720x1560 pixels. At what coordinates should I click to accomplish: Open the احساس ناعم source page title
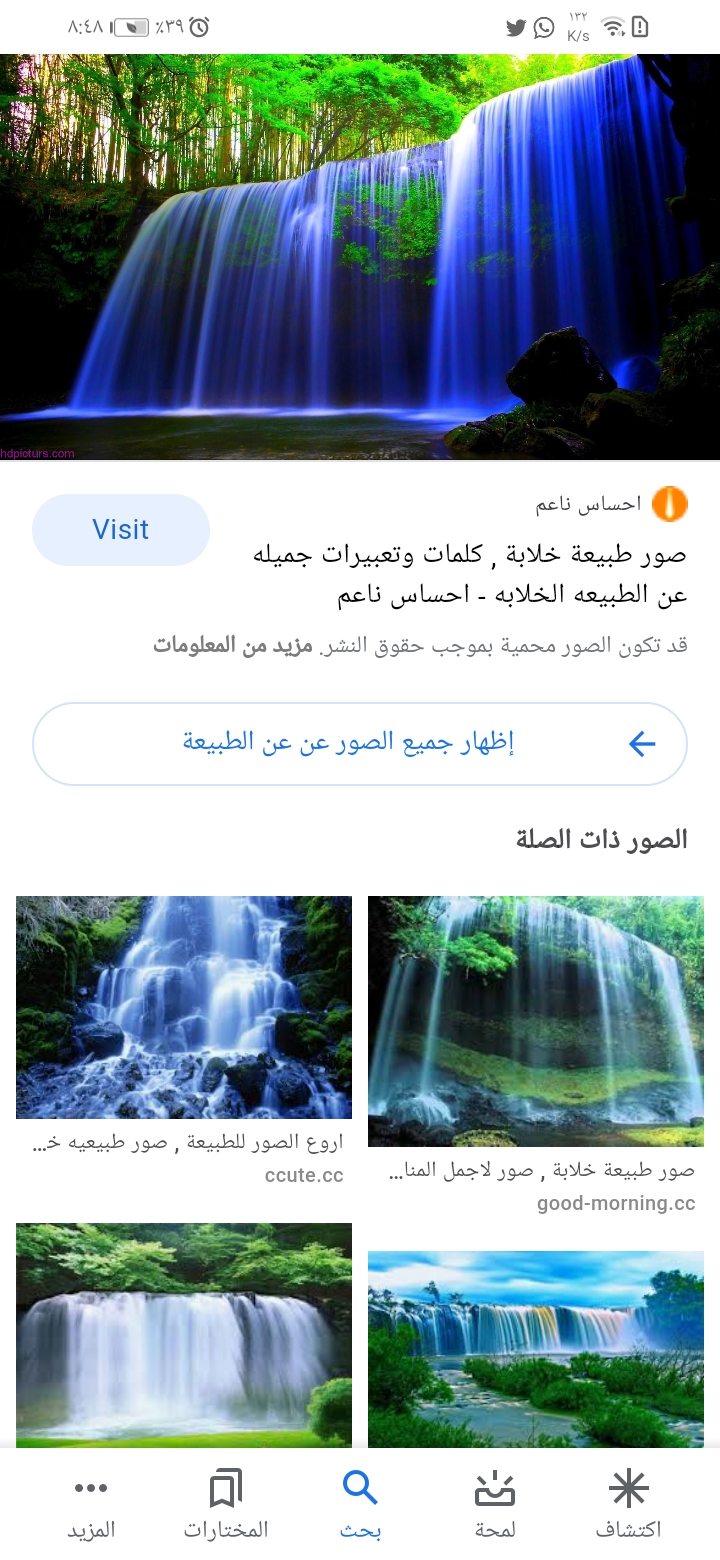[470, 574]
